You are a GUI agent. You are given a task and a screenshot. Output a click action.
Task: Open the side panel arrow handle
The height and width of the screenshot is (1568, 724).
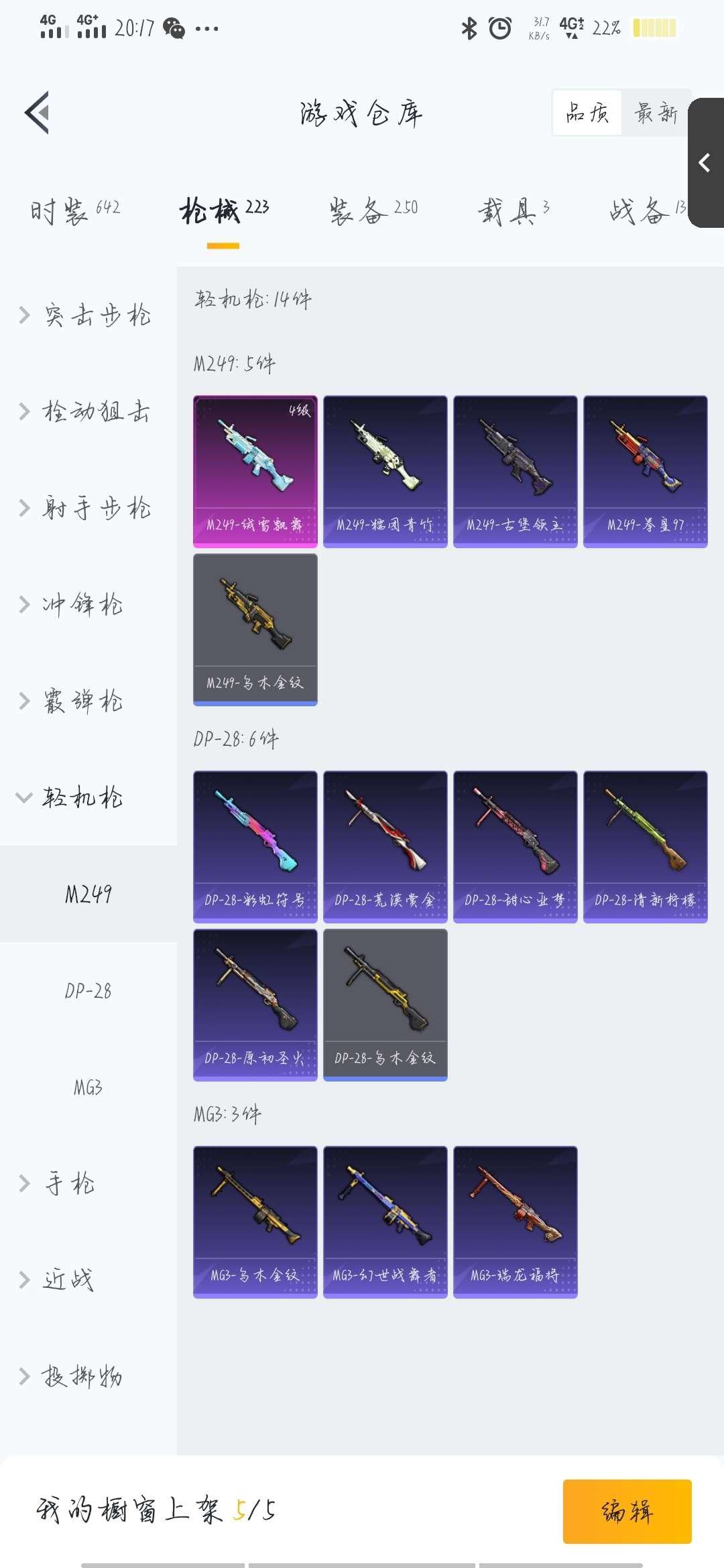pos(705,163)
